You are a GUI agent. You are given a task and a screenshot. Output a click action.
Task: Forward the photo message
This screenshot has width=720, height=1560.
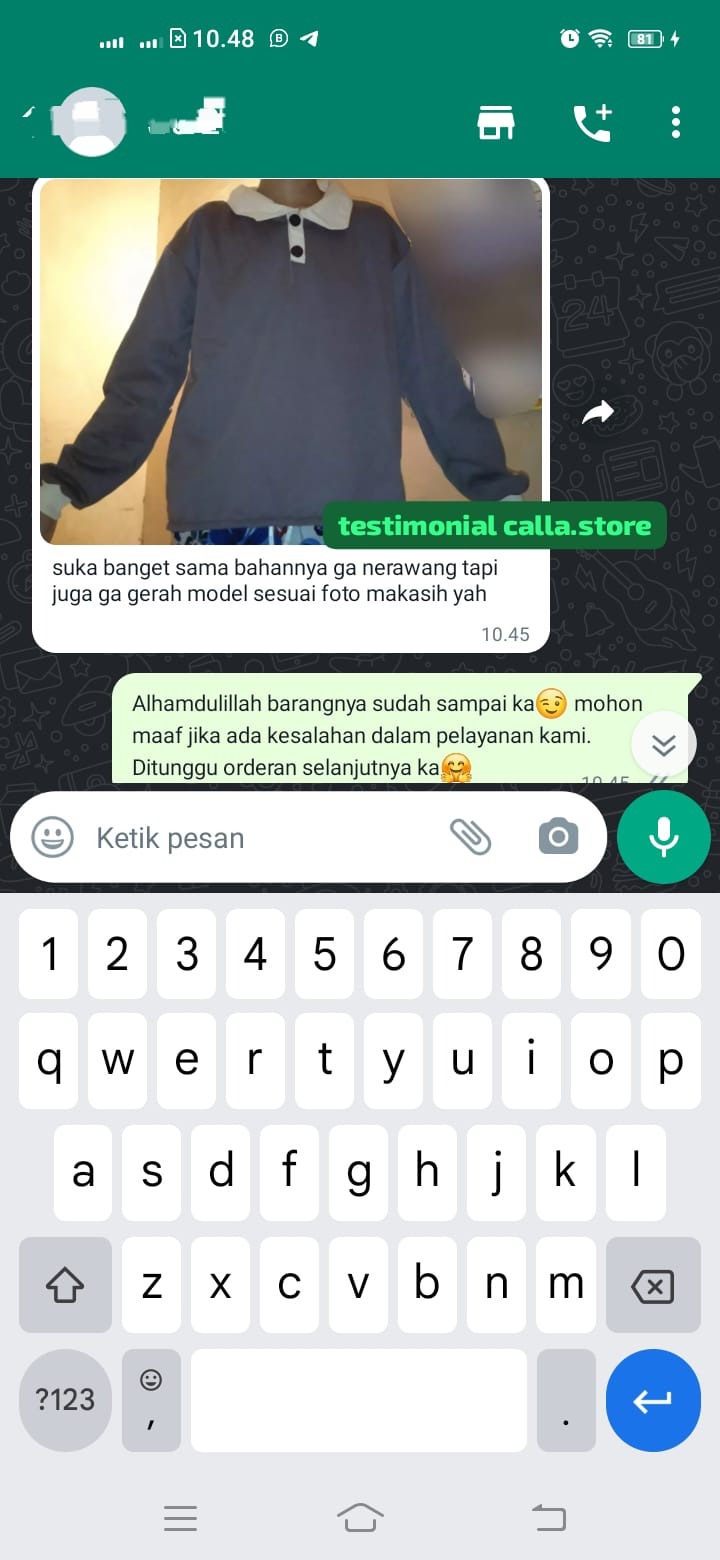598,412
